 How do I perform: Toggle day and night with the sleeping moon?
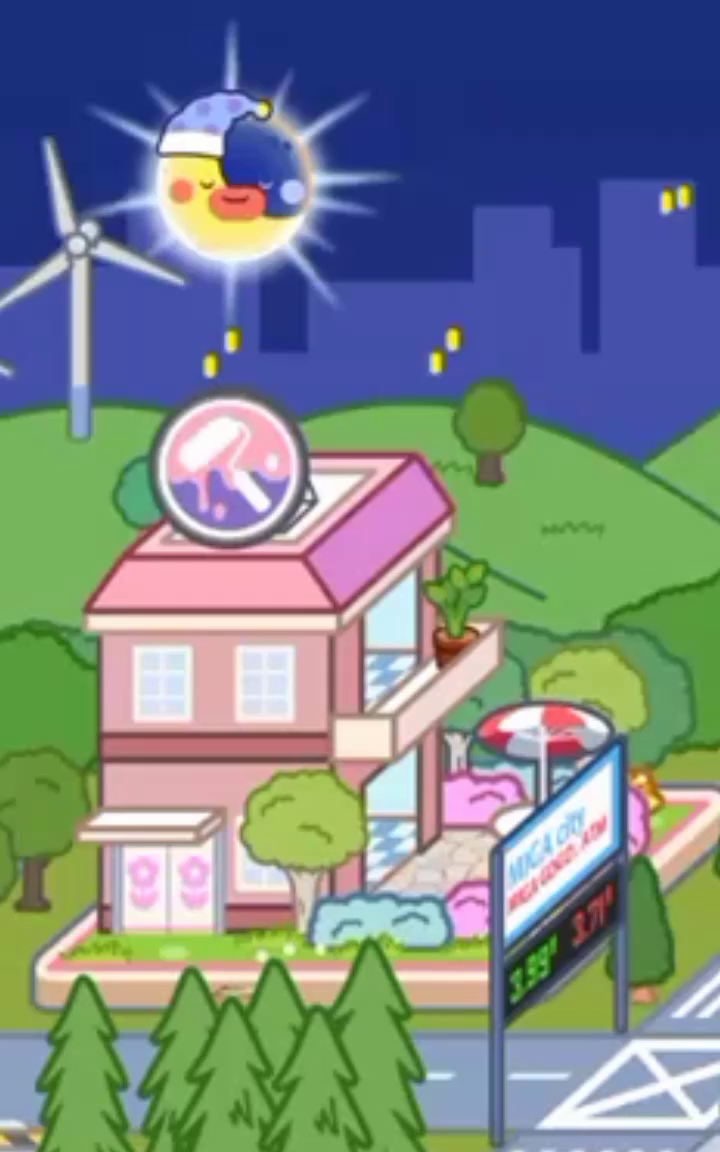(235, 179)
